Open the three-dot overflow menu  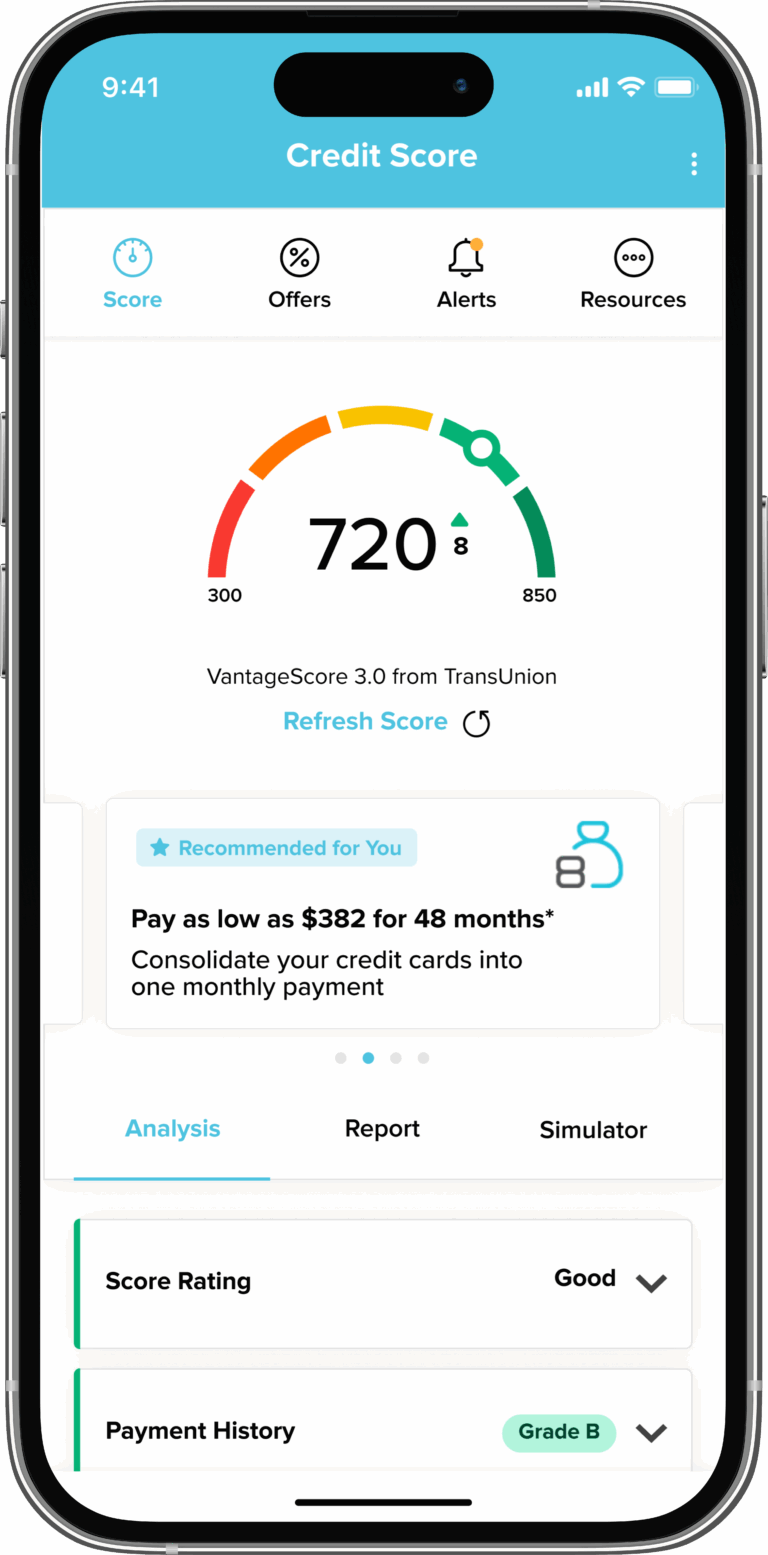[x=694, y=164]
